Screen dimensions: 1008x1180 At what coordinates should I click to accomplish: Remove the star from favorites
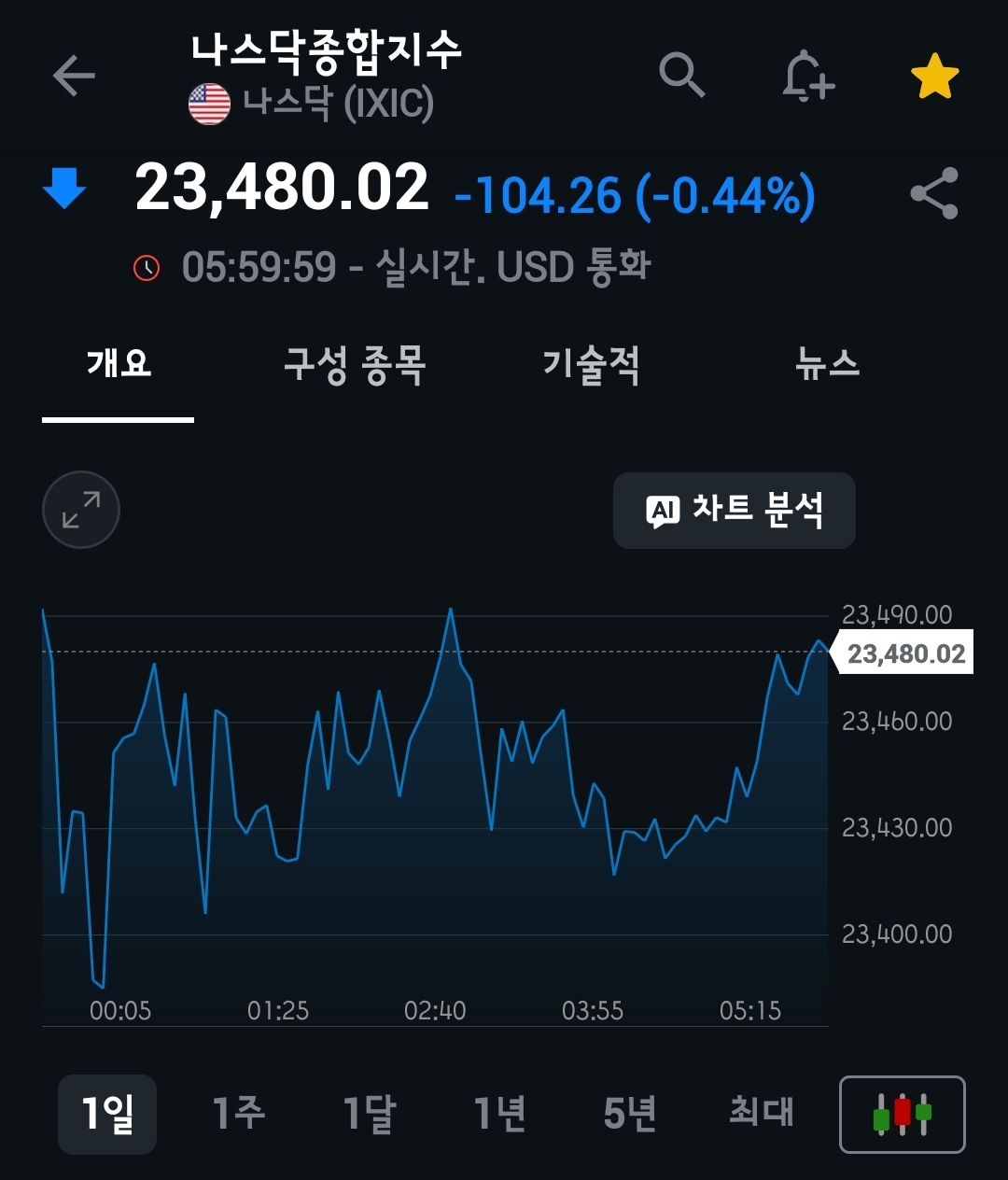[x=934, y=77]
